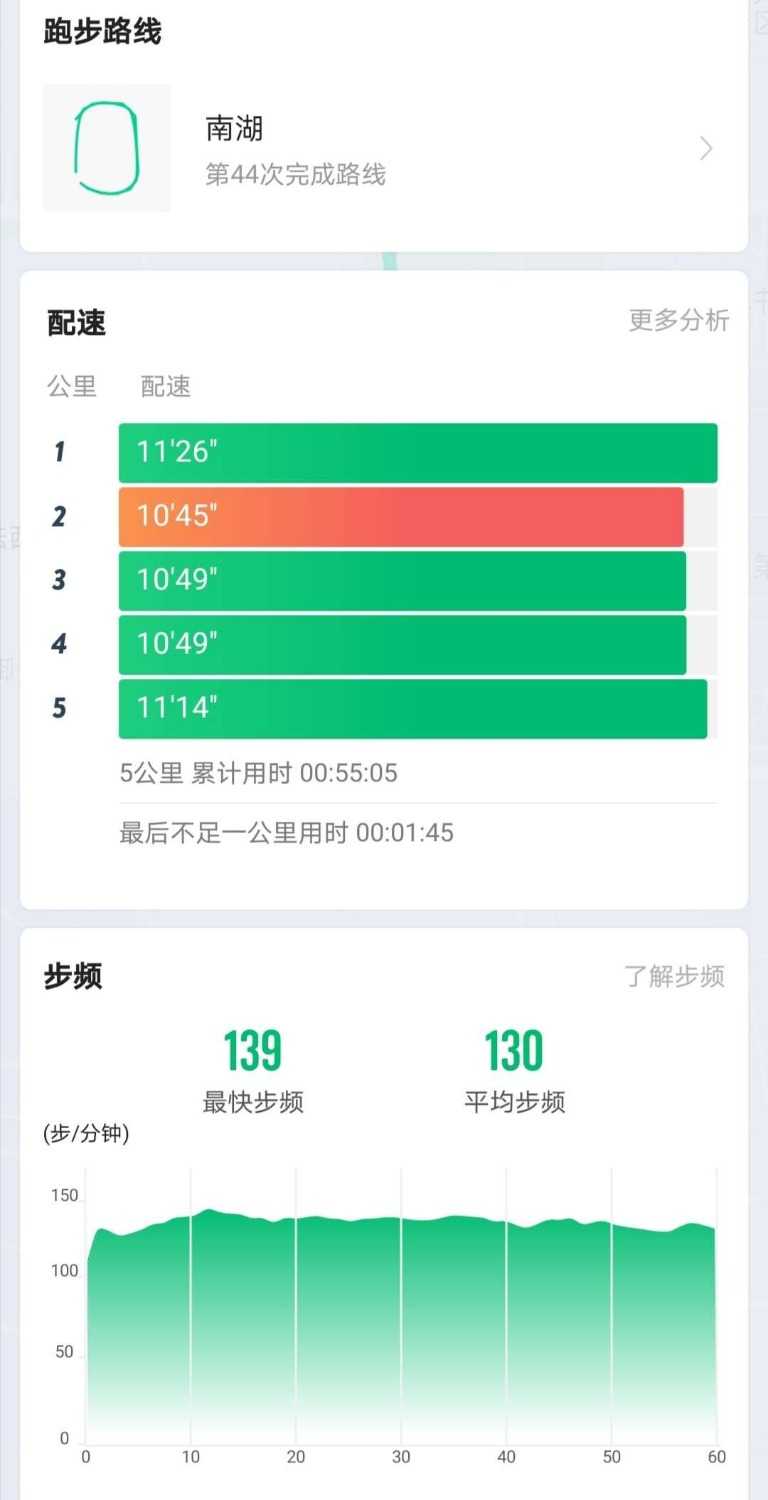The image size is (768, 1500).
Task: Open 了解步频 cadence info
Action: (x=673, y=976)
